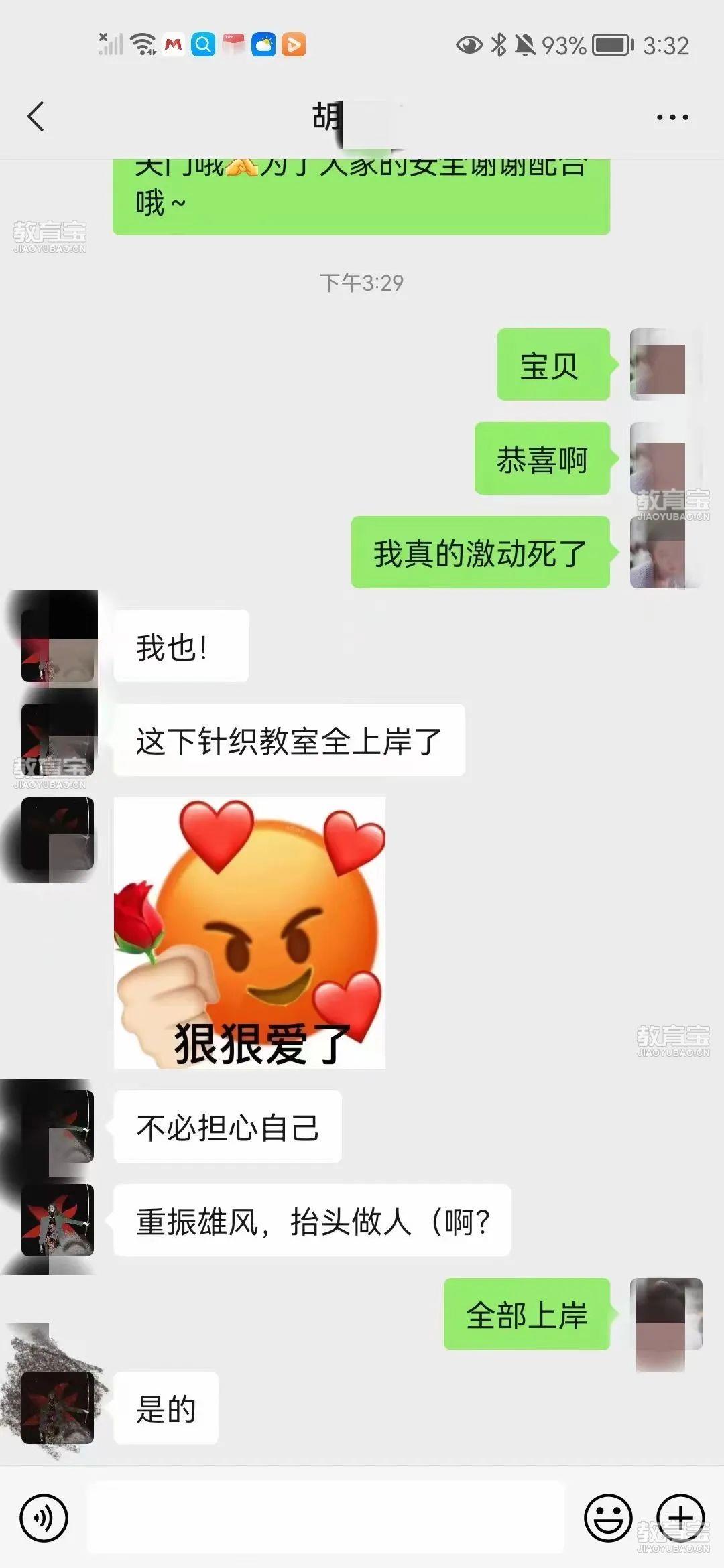Image resolution: width=724 pixels, height=1568 pixels.
Task: Open the chat details overflow menu
Action: coord(672,117)
